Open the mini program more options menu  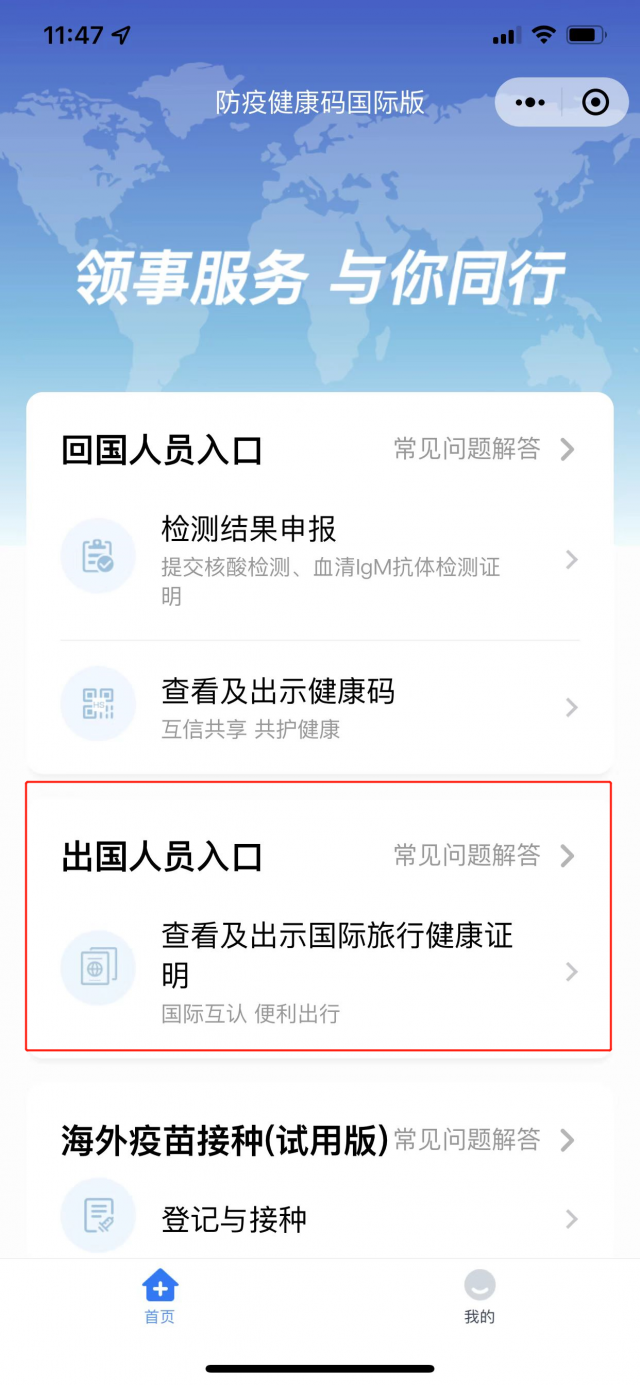coord(529,102)
